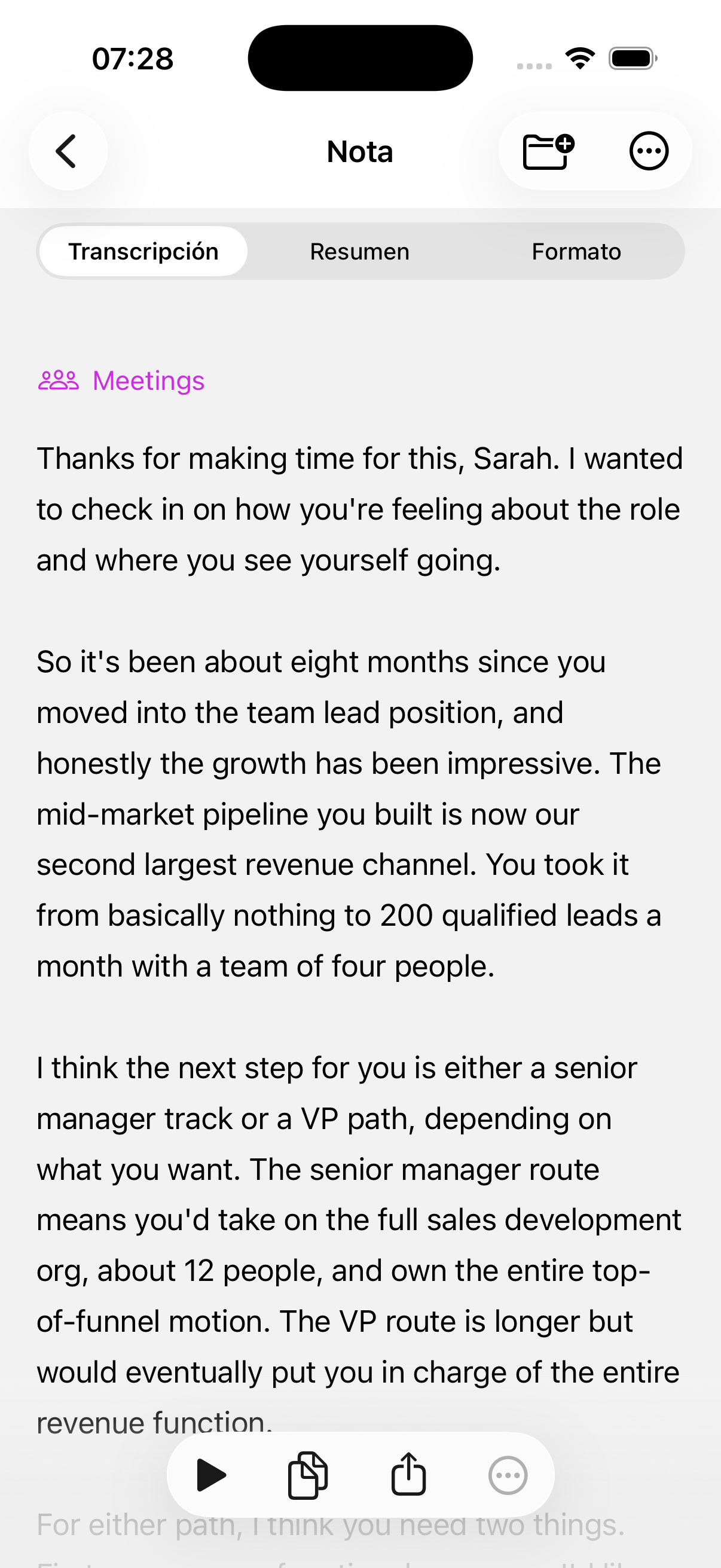Screen dimensions: 721x1568
Task: Go back from the Nota screen
Action: point(67,151)
